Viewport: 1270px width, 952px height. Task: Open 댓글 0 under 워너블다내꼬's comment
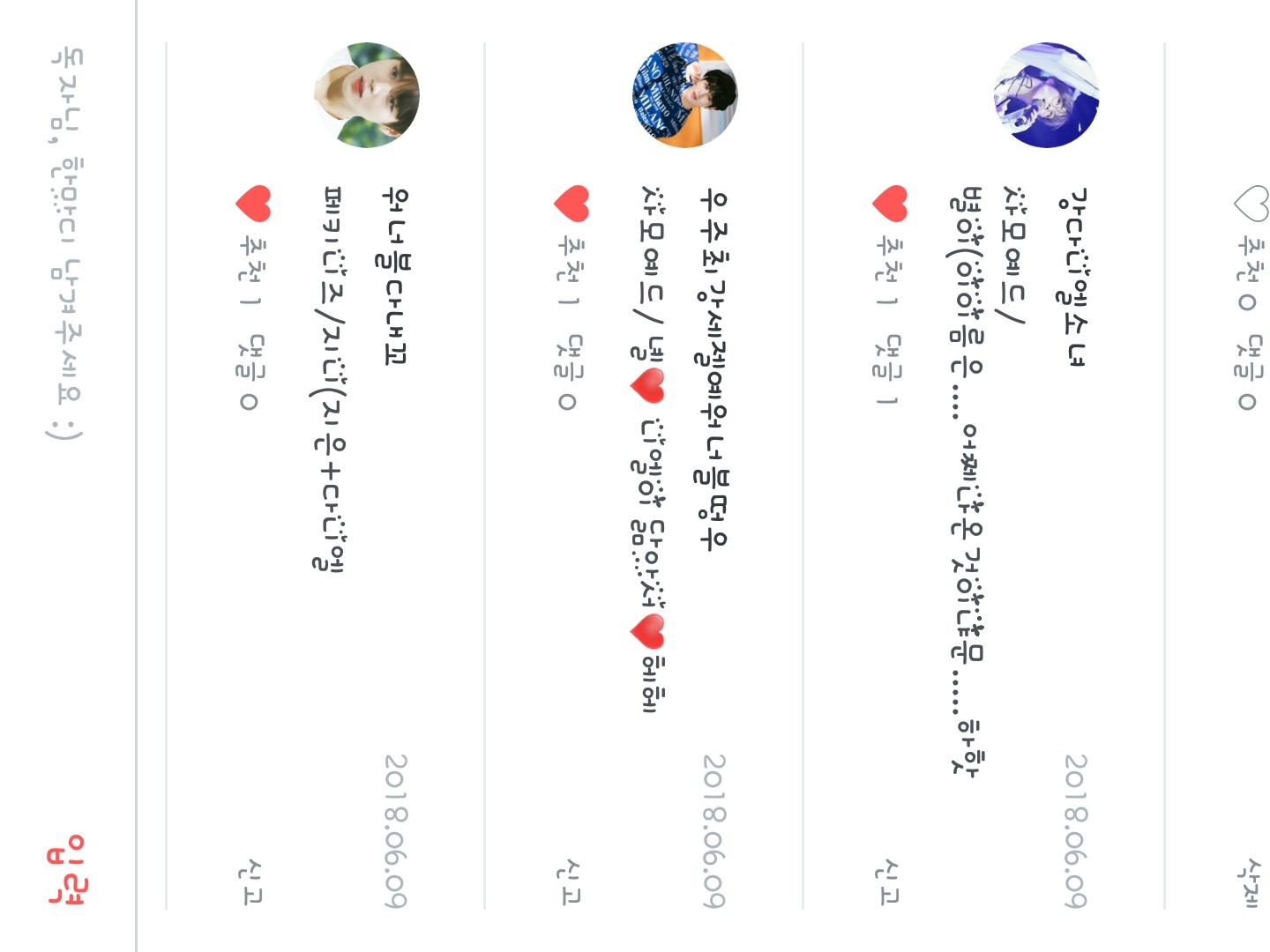(x=253, y=372)
